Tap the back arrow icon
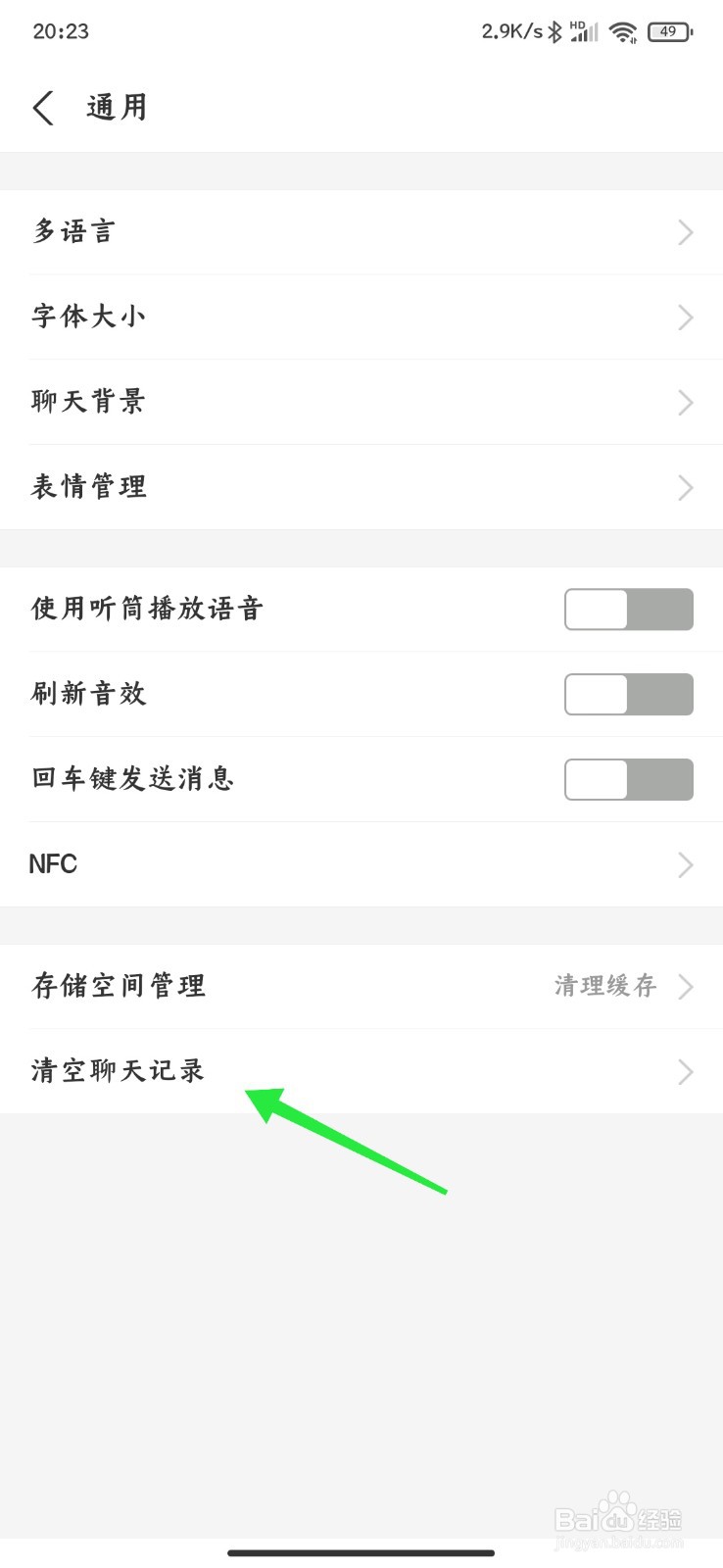Screen dimensions: 723x1568 click(43, 108)
